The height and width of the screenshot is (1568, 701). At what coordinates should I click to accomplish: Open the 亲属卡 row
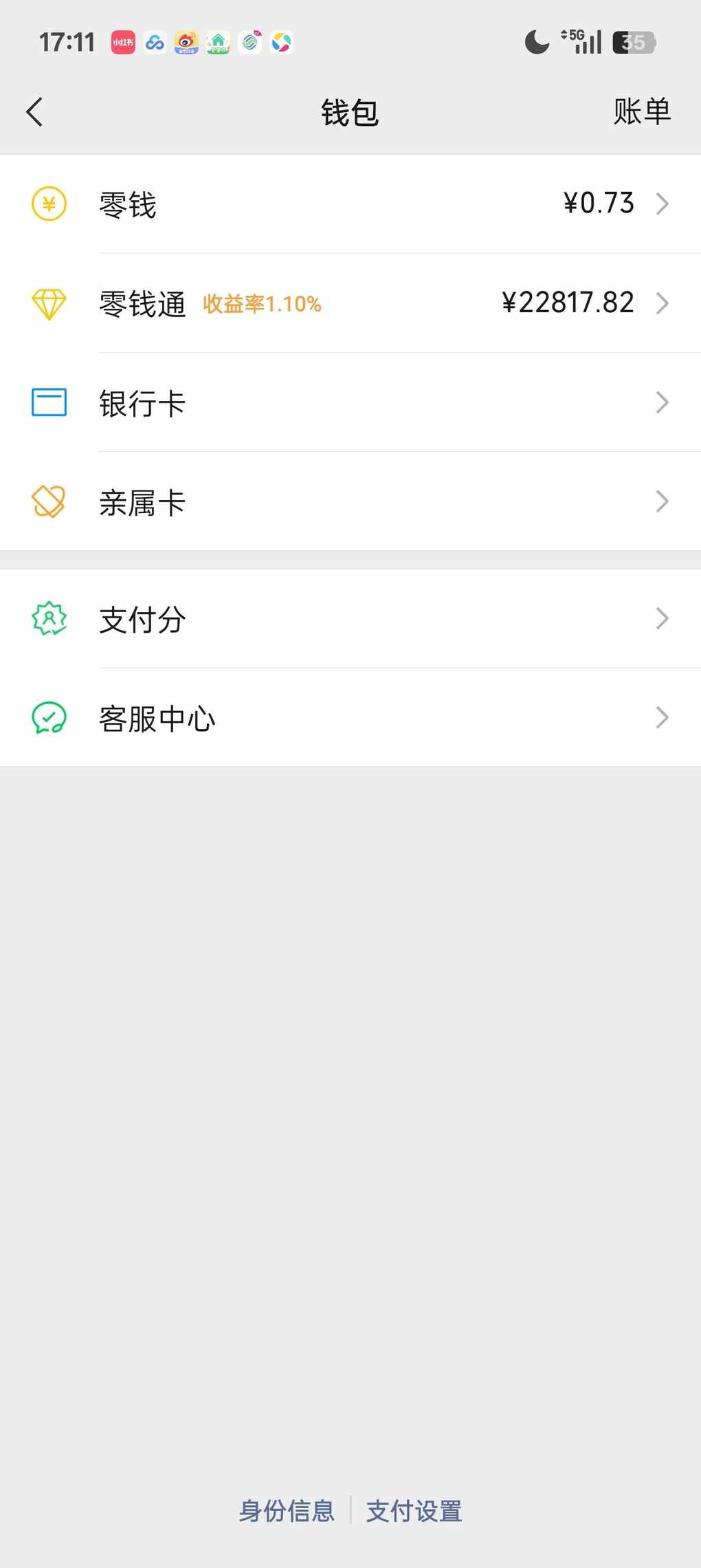350,502
